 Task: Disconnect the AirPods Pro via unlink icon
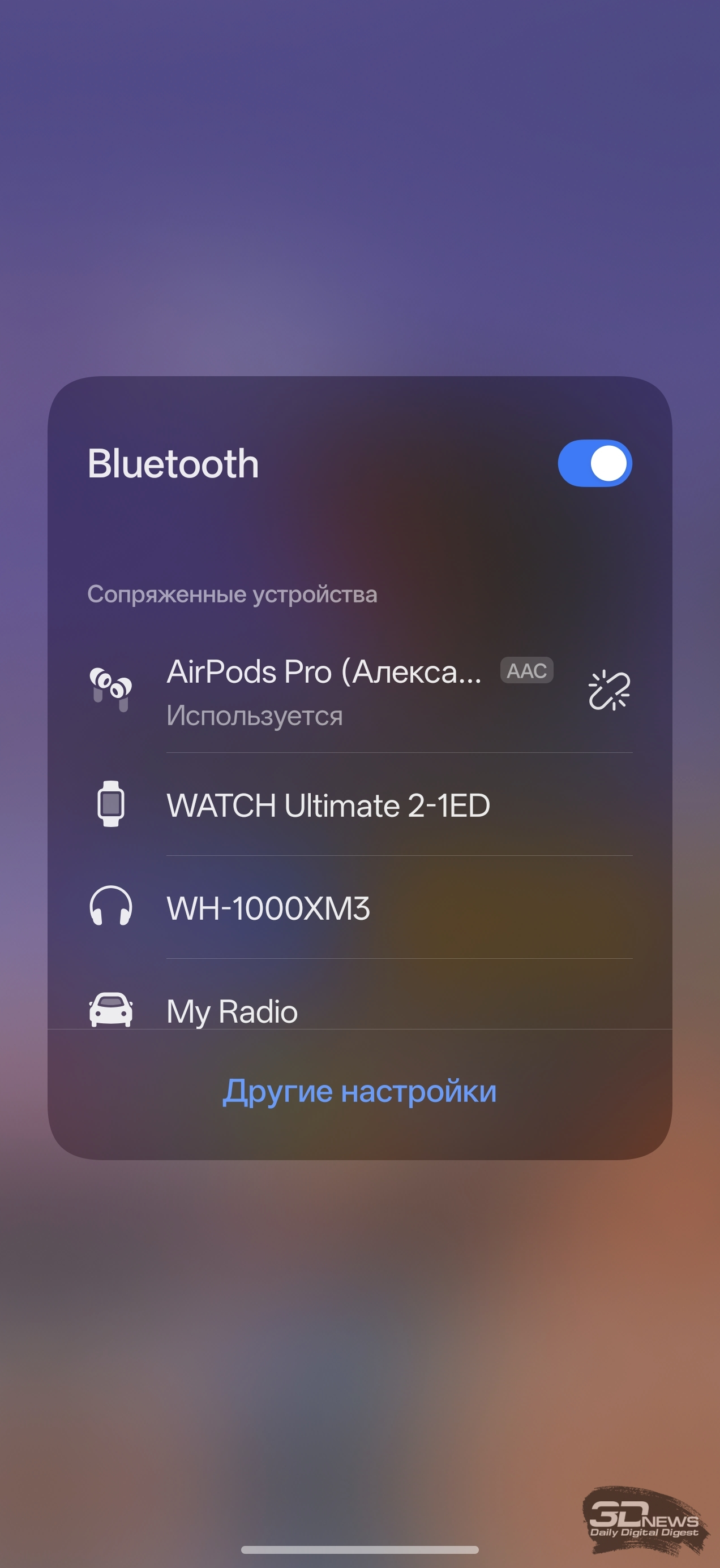[x=608, y=690]
